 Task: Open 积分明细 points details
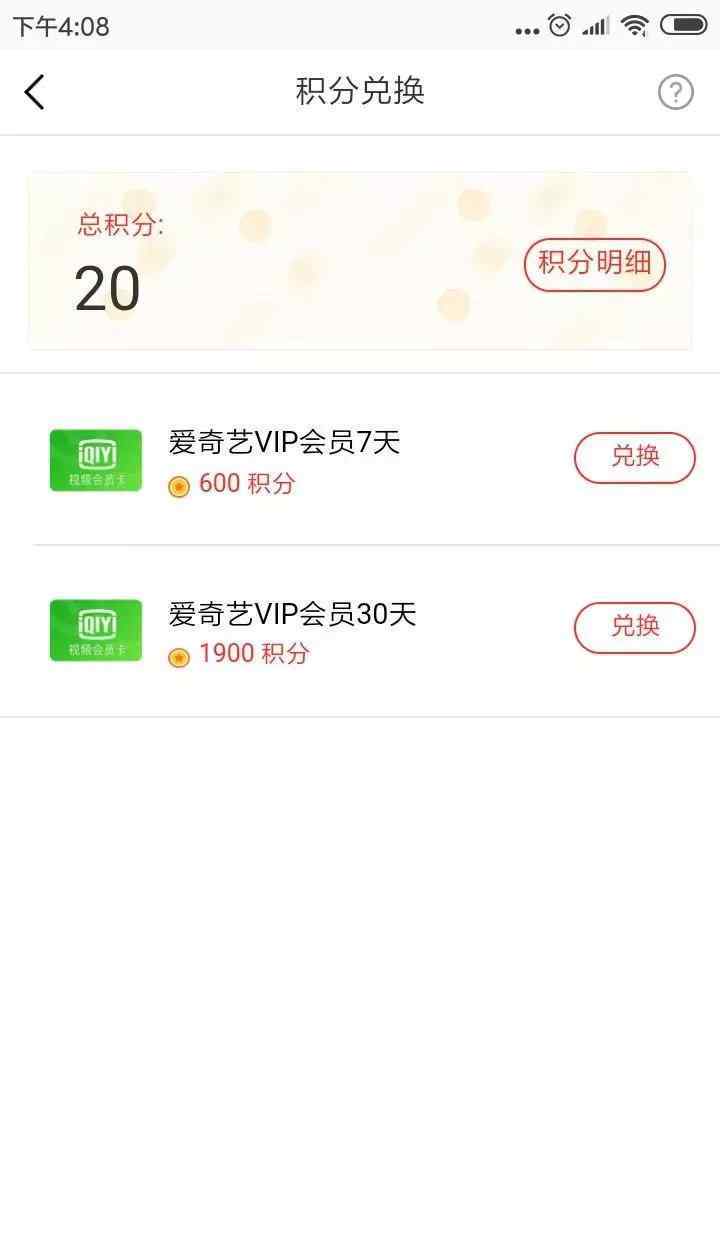(x=595, y=264)
